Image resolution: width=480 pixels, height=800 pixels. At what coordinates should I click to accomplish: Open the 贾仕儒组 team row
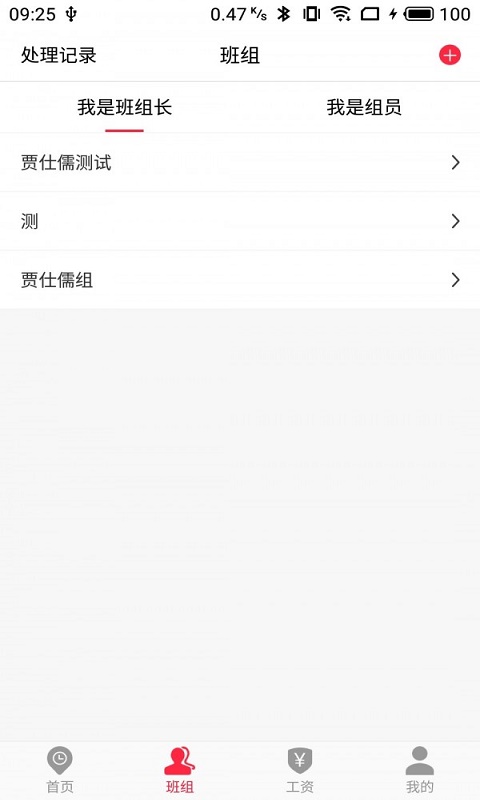(240, 280)
